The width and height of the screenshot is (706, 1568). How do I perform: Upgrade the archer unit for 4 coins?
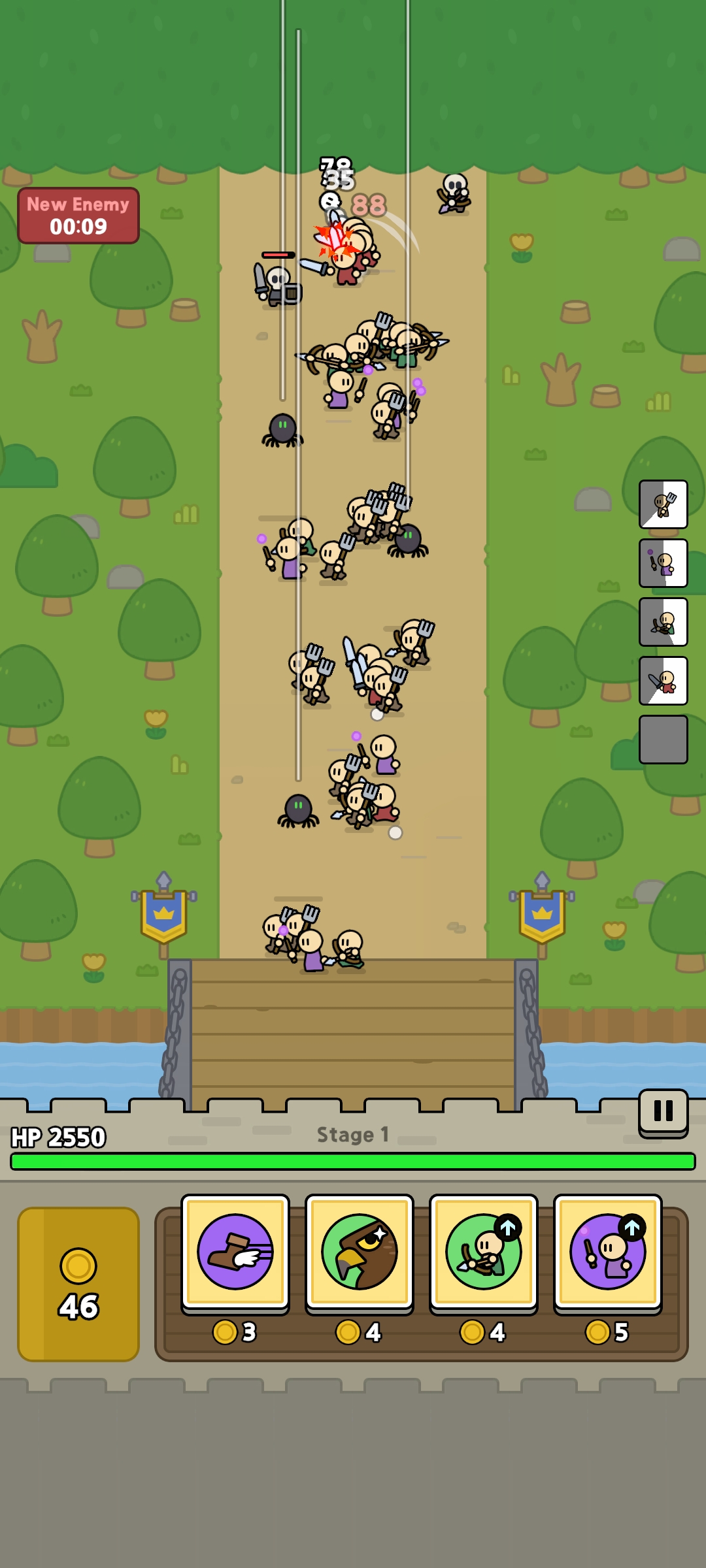click(484, 1252)
